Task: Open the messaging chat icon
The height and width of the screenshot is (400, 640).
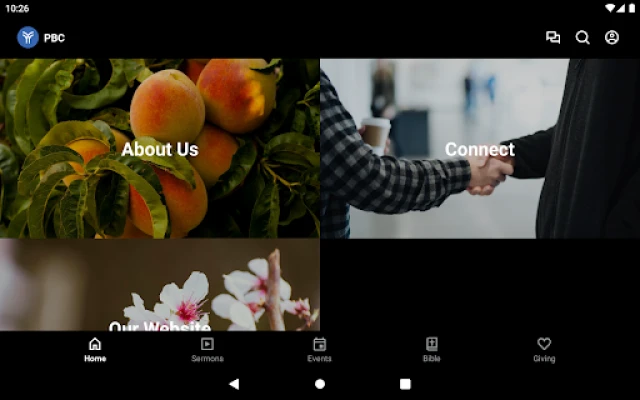Action: pos(553,38)
